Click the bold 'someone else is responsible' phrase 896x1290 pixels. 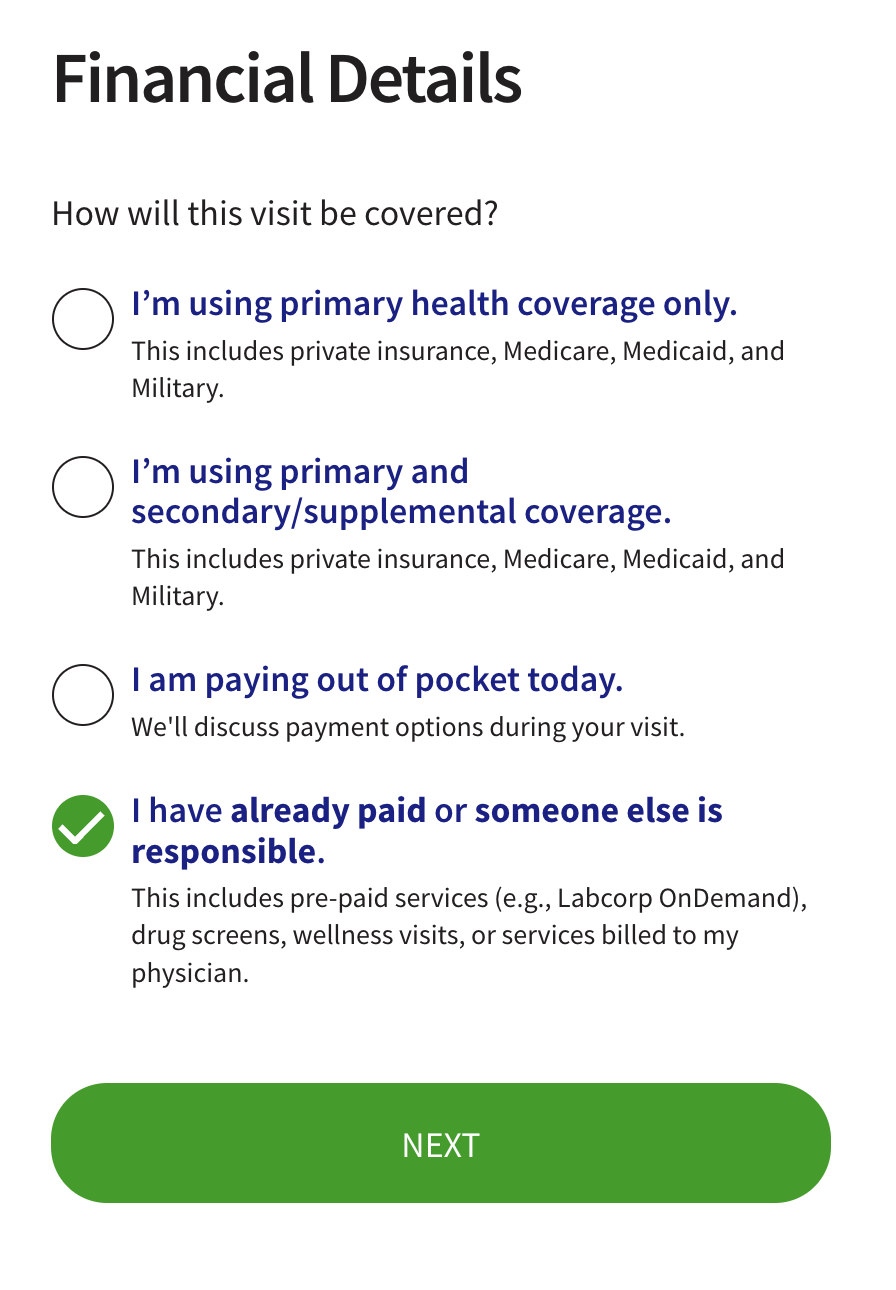(x=600, y=810)
